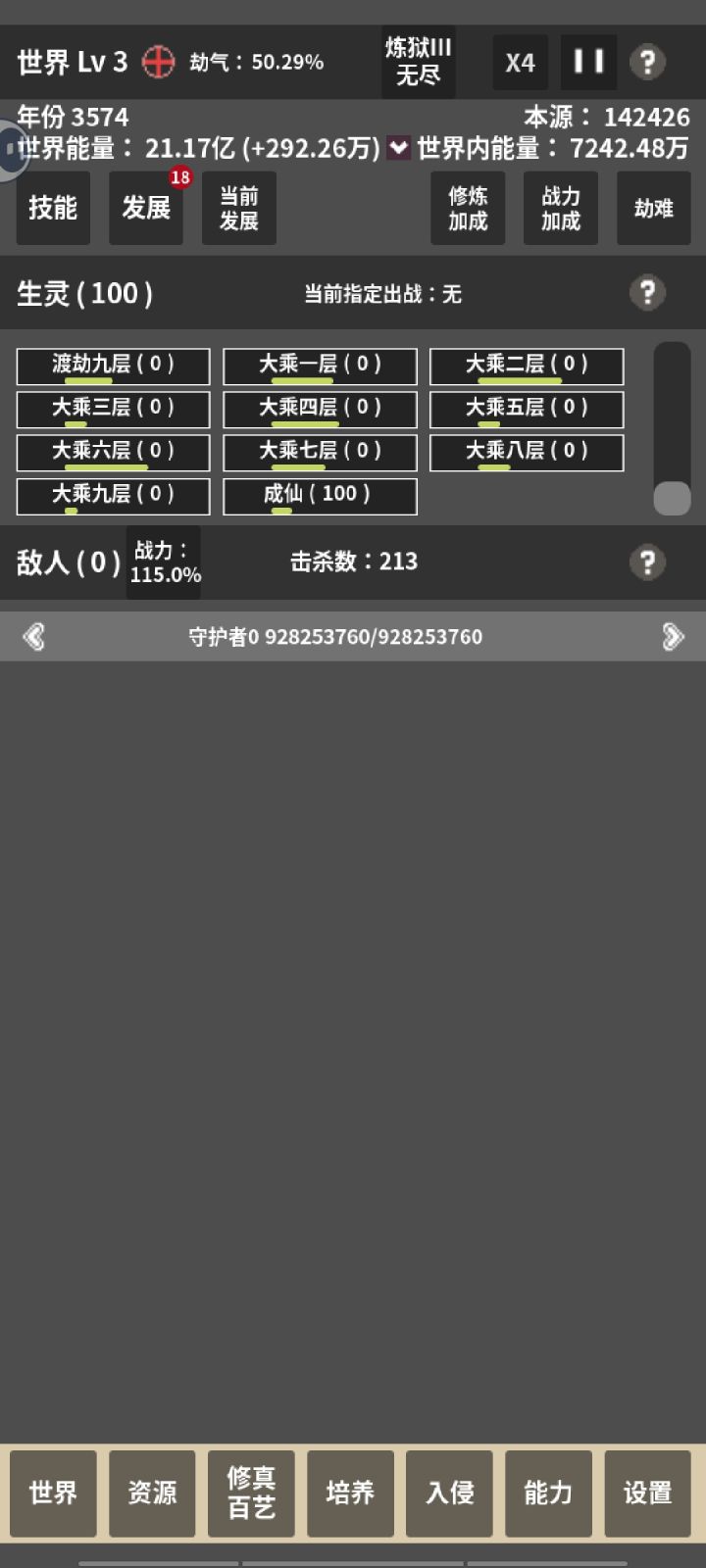
Task: Switch to next guardian with right arrow
Action: coord(673,636)
